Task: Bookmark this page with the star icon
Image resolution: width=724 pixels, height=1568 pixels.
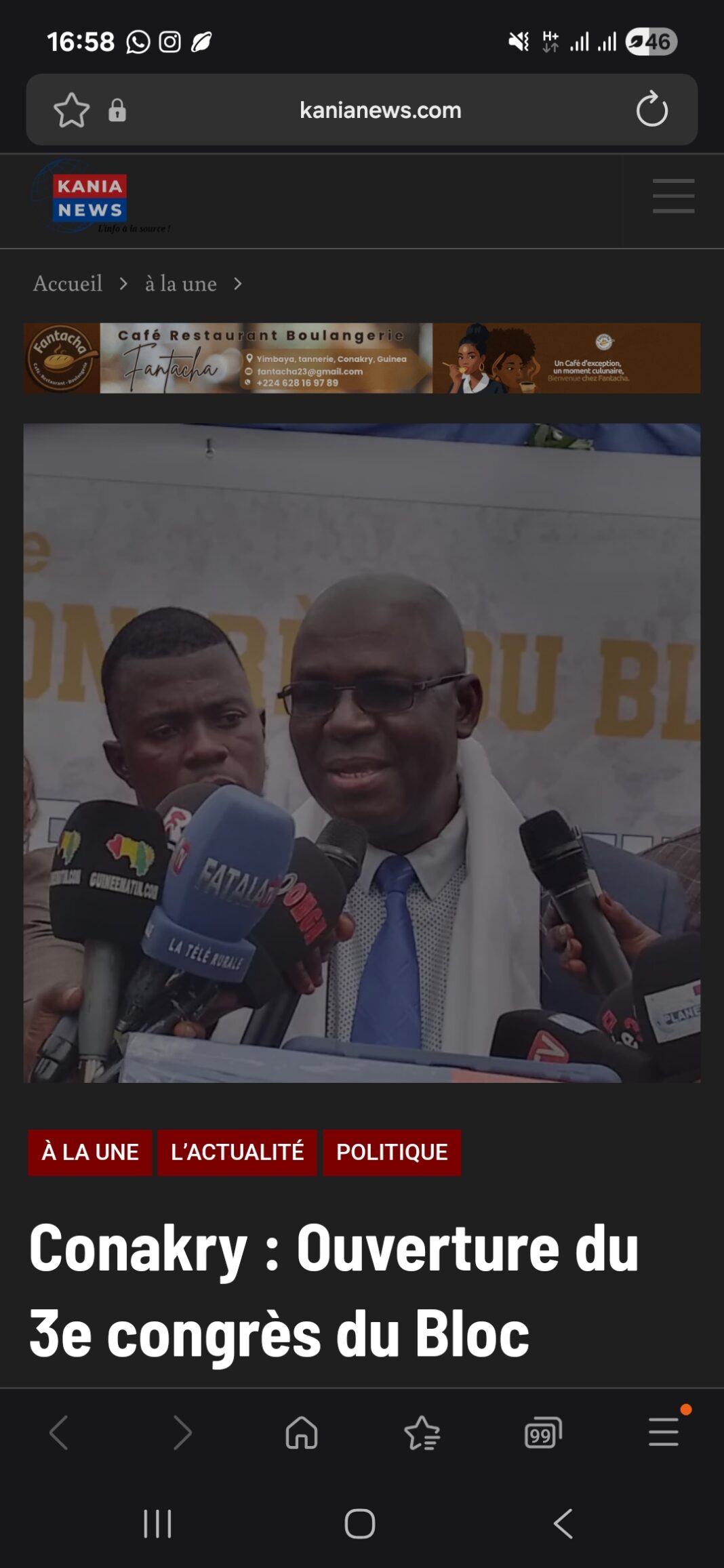Action: coord(71,110)
